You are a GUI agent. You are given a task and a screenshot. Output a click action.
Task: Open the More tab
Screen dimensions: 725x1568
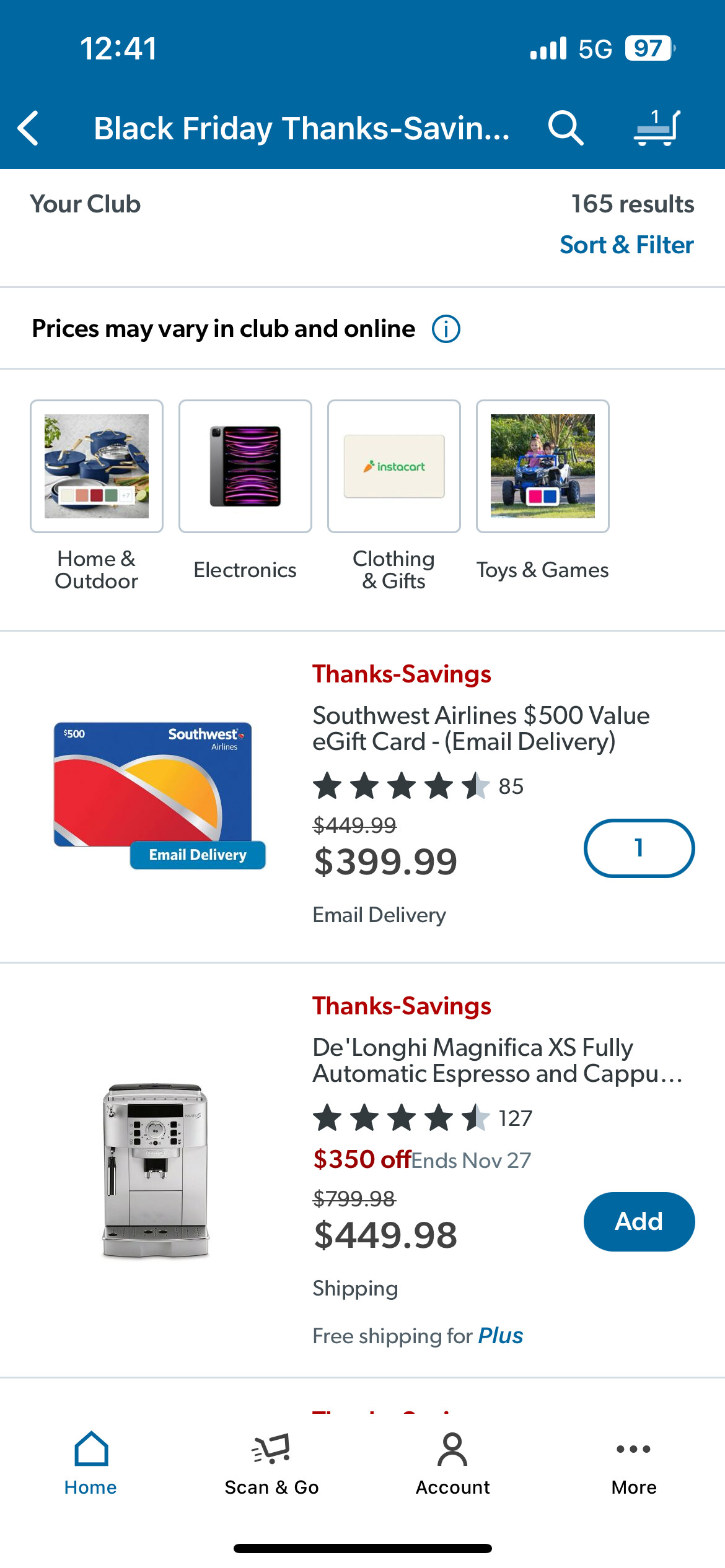633,1463
